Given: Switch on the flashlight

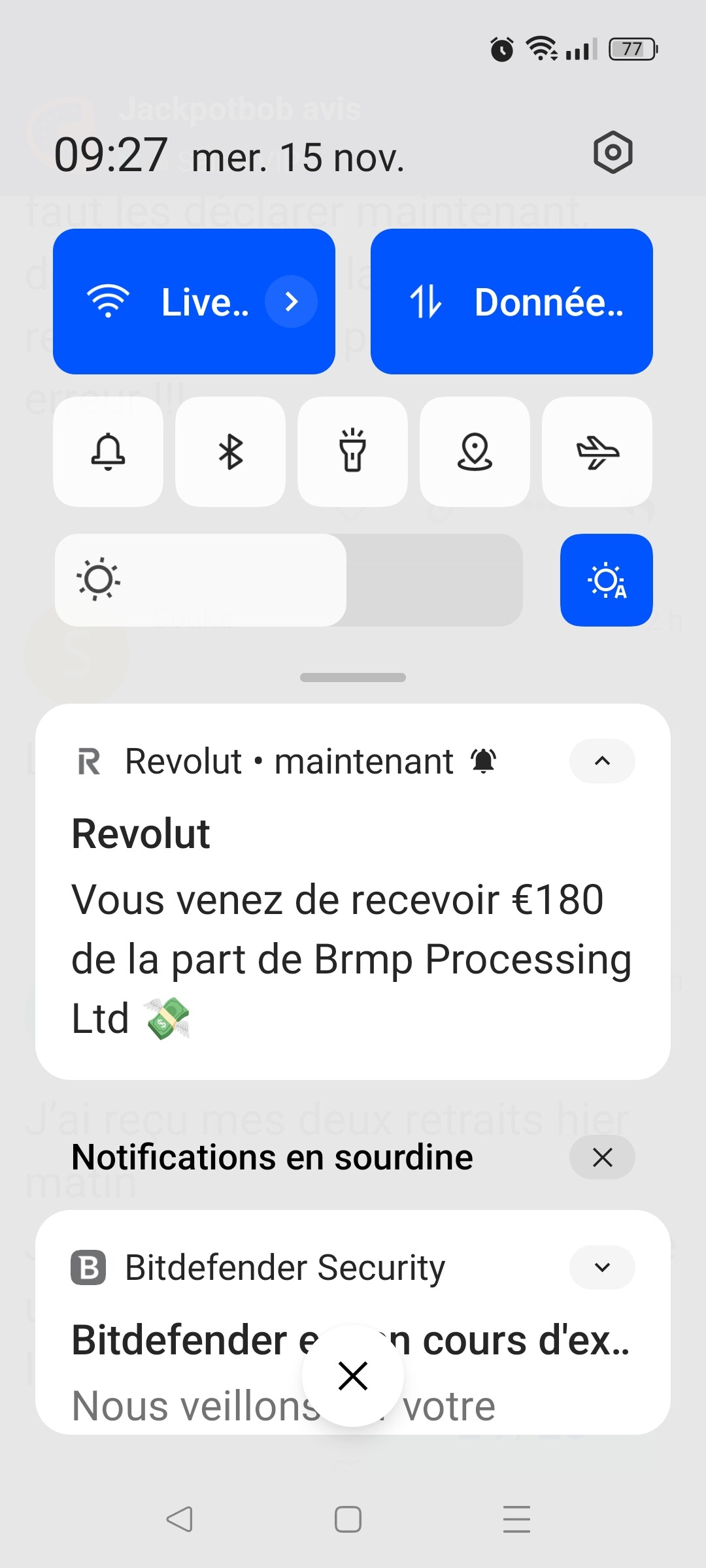Looking at the screenshot, I should tap(352, 451).
